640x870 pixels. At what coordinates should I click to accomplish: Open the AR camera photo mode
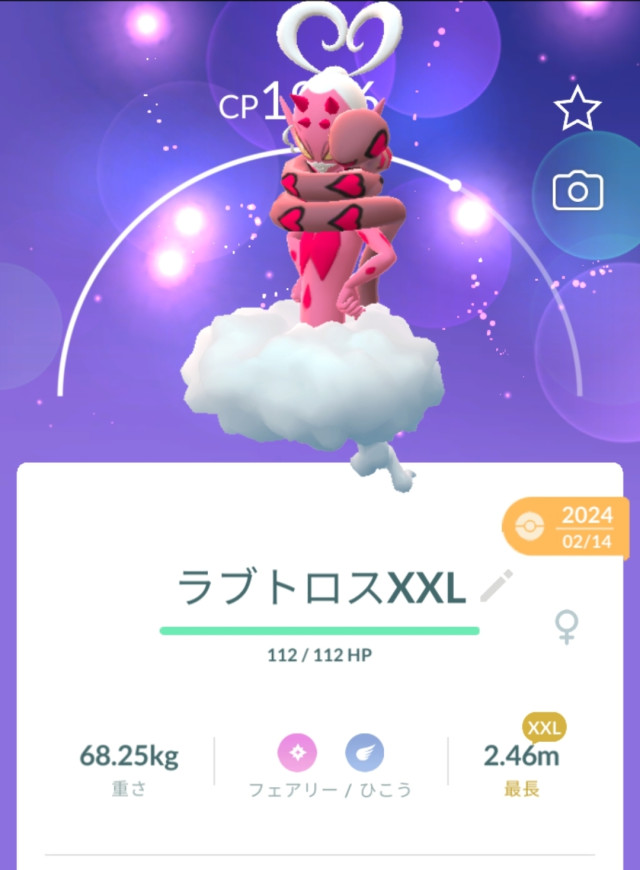coord(577,189)
